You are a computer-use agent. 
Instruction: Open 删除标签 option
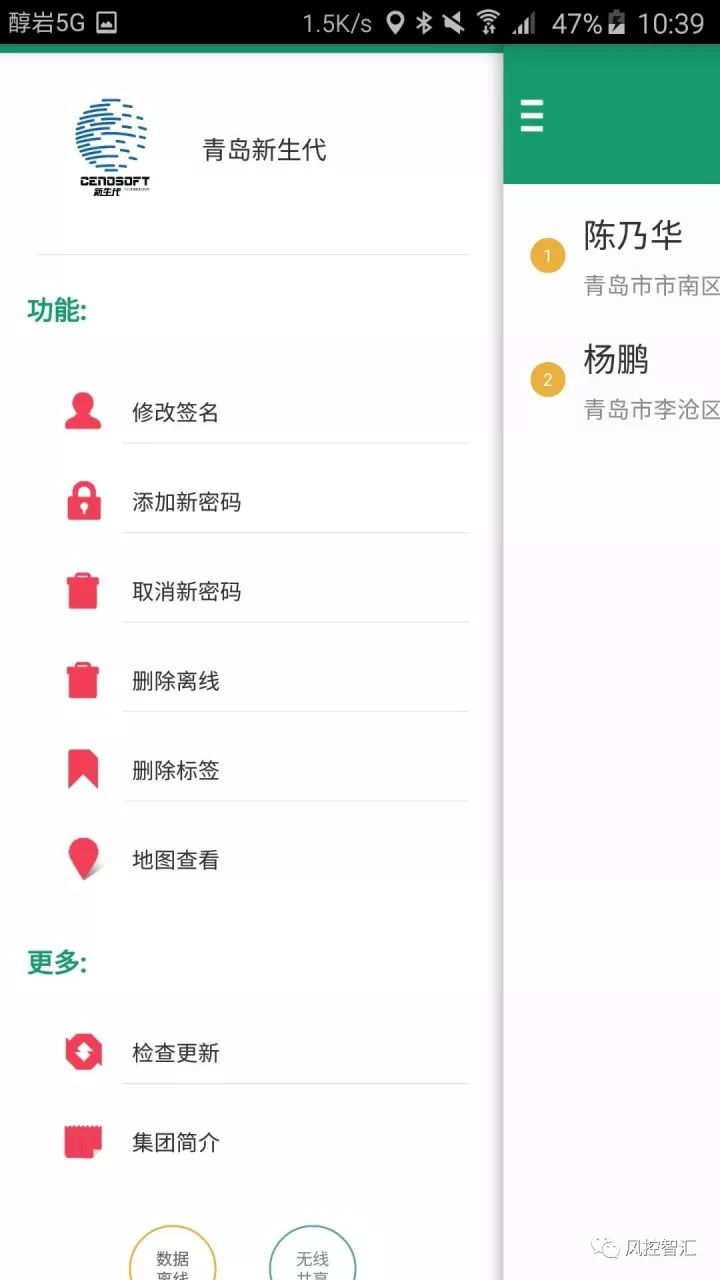click(x=176, y=770)
